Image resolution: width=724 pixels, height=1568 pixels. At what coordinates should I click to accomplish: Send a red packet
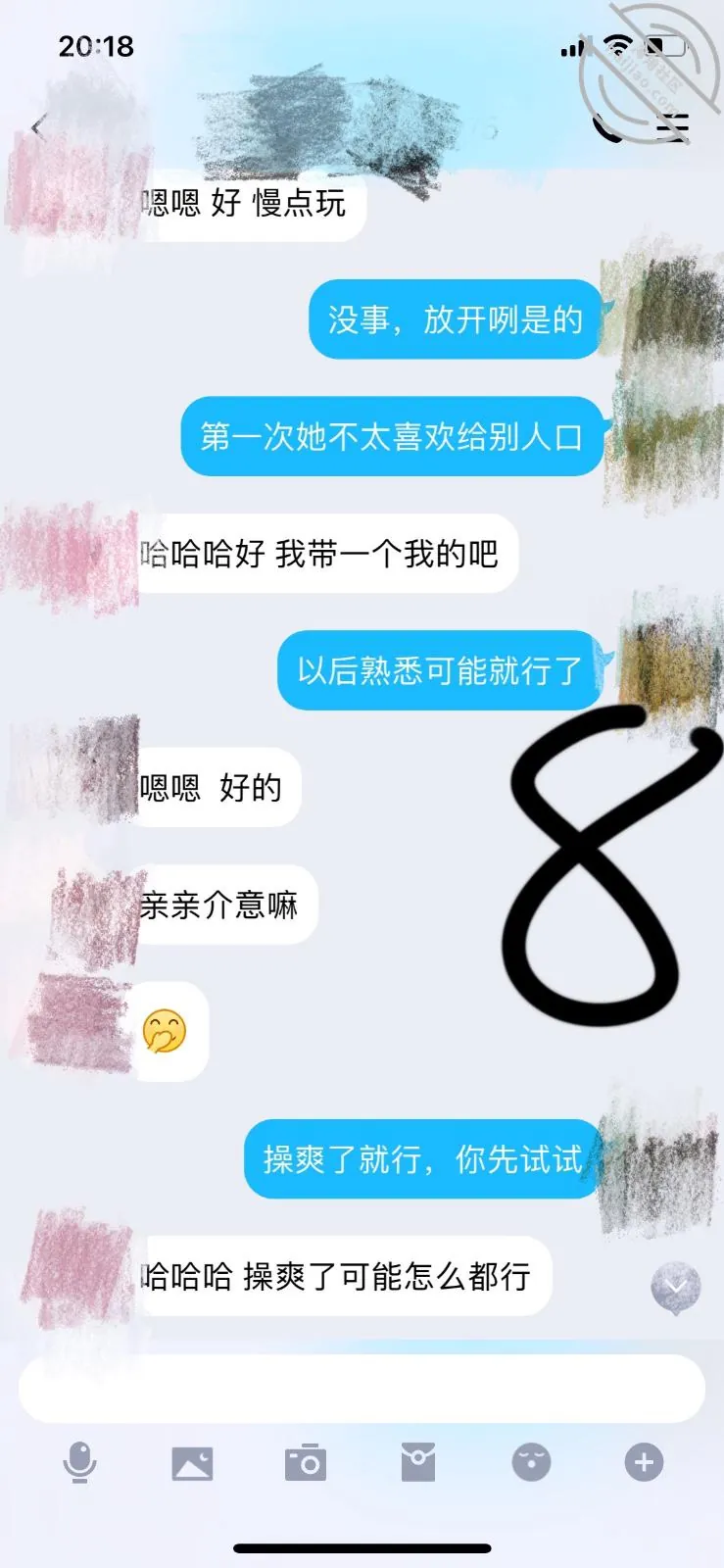click(x=418, y=1463)
